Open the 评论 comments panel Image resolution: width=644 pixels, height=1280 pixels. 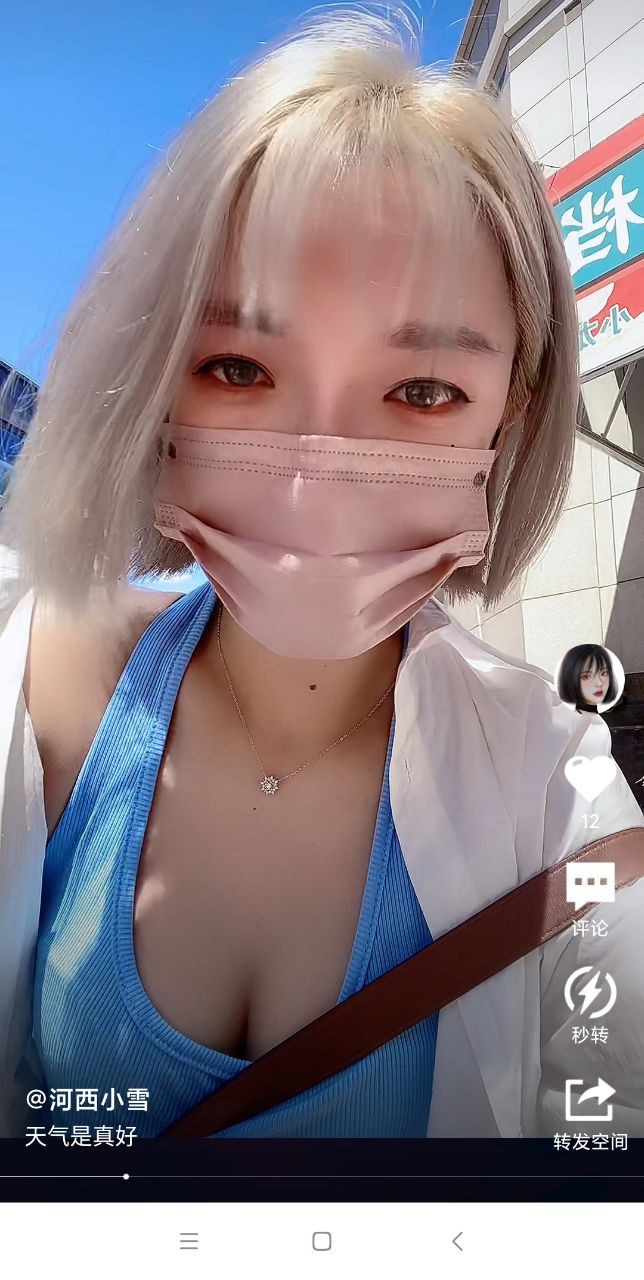pos(590,888)
